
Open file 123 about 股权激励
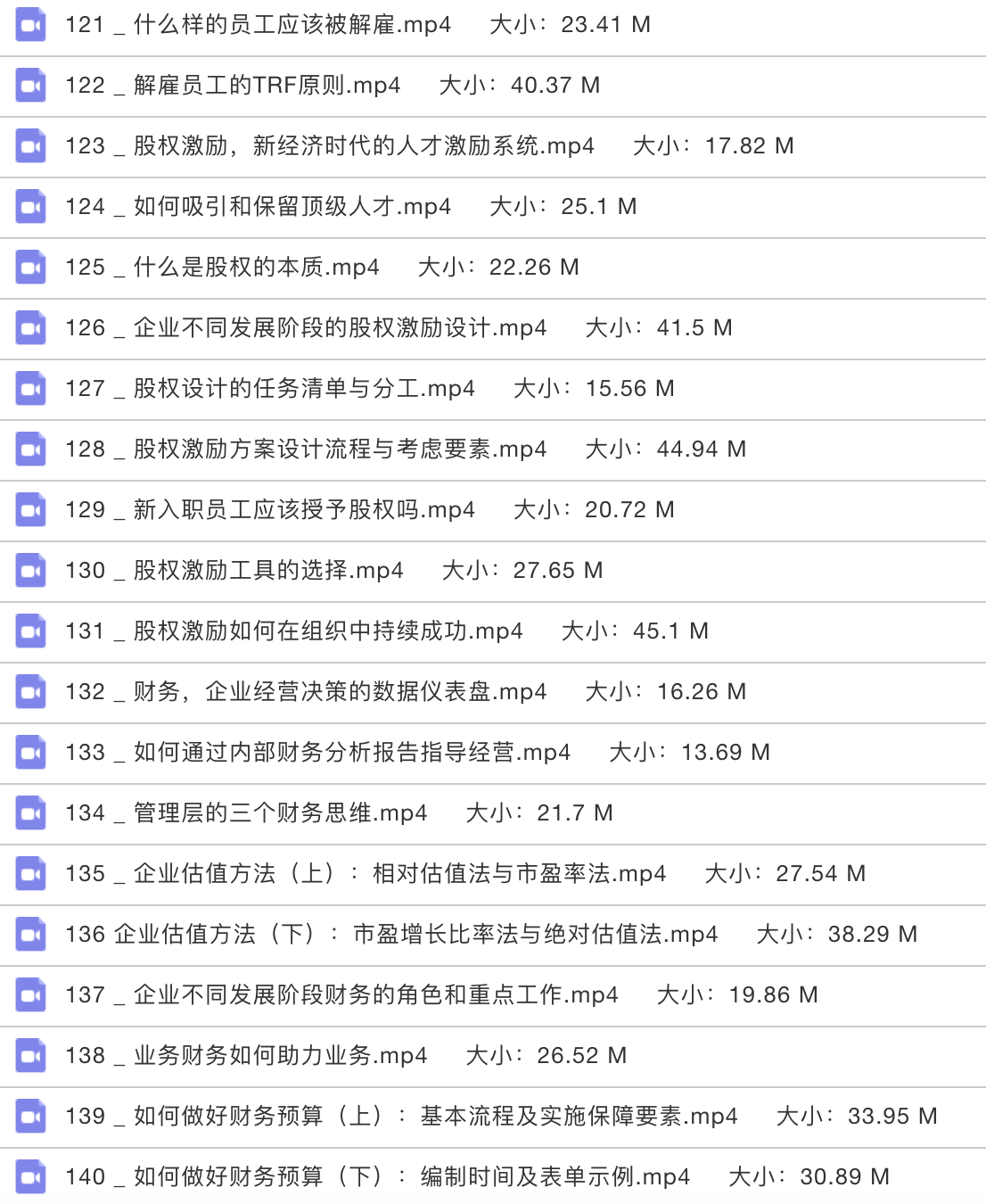pos(330,145)
